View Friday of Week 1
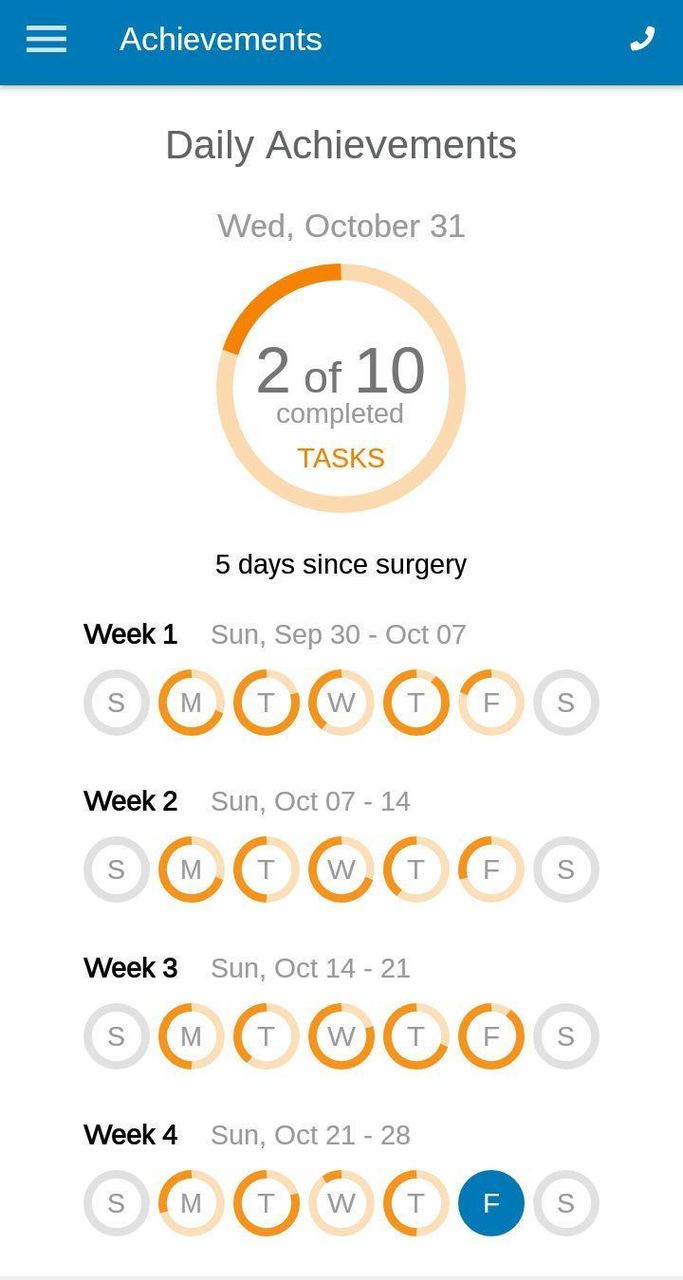Viewport: 683px width, 1280px height. (x=491, y=702)
